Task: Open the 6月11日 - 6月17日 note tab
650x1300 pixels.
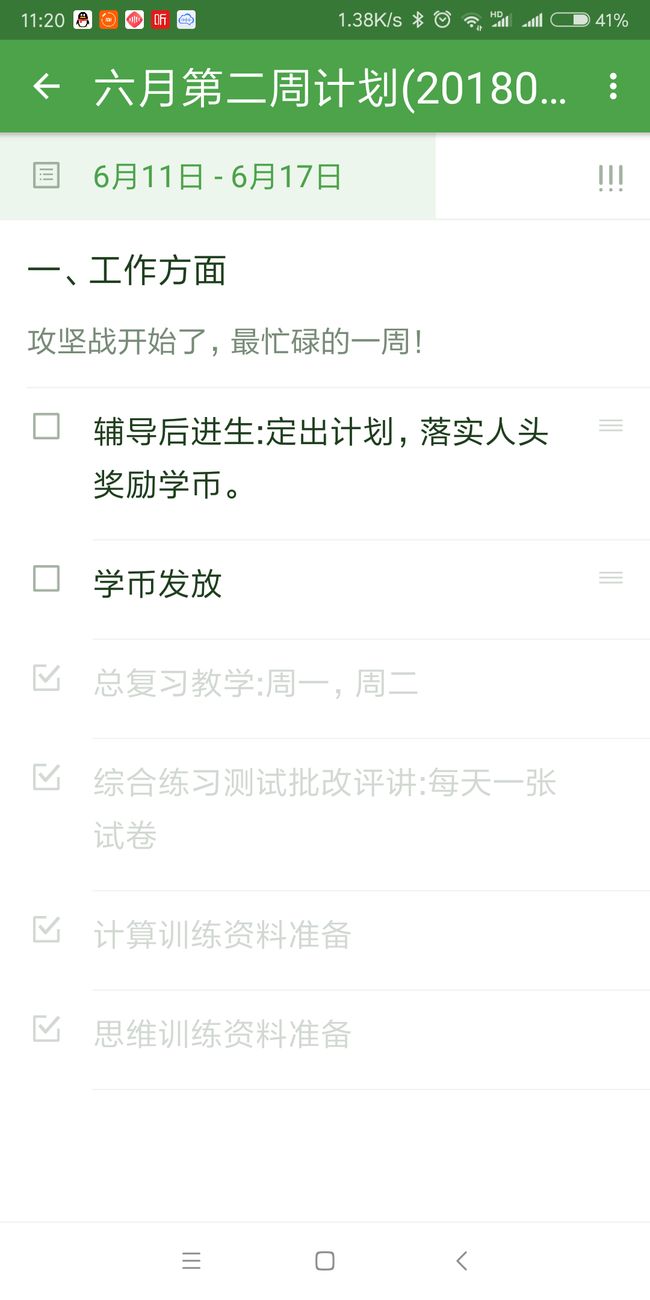Action: coord(217,177)
